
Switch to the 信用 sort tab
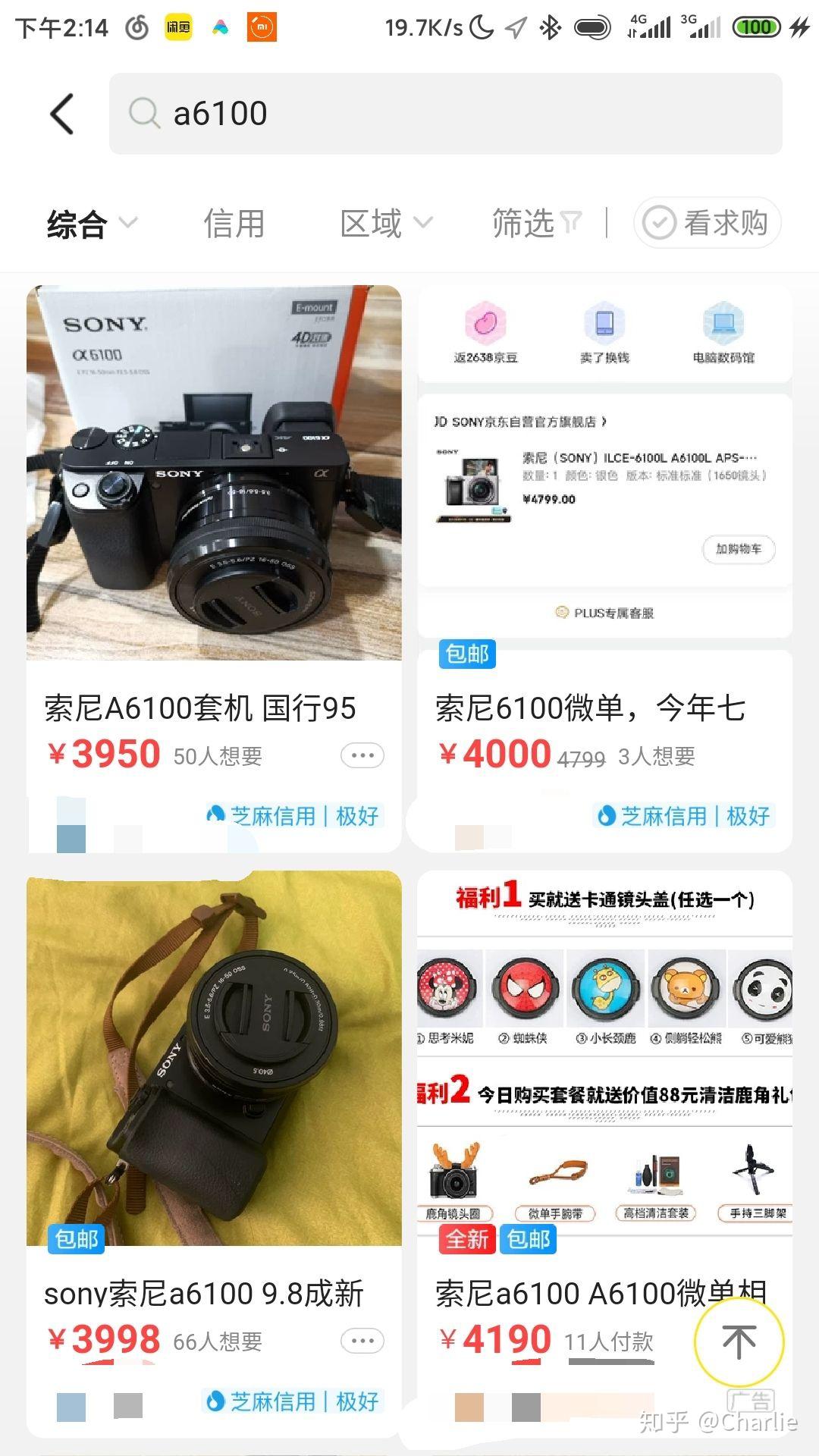[x=234, y=224]
